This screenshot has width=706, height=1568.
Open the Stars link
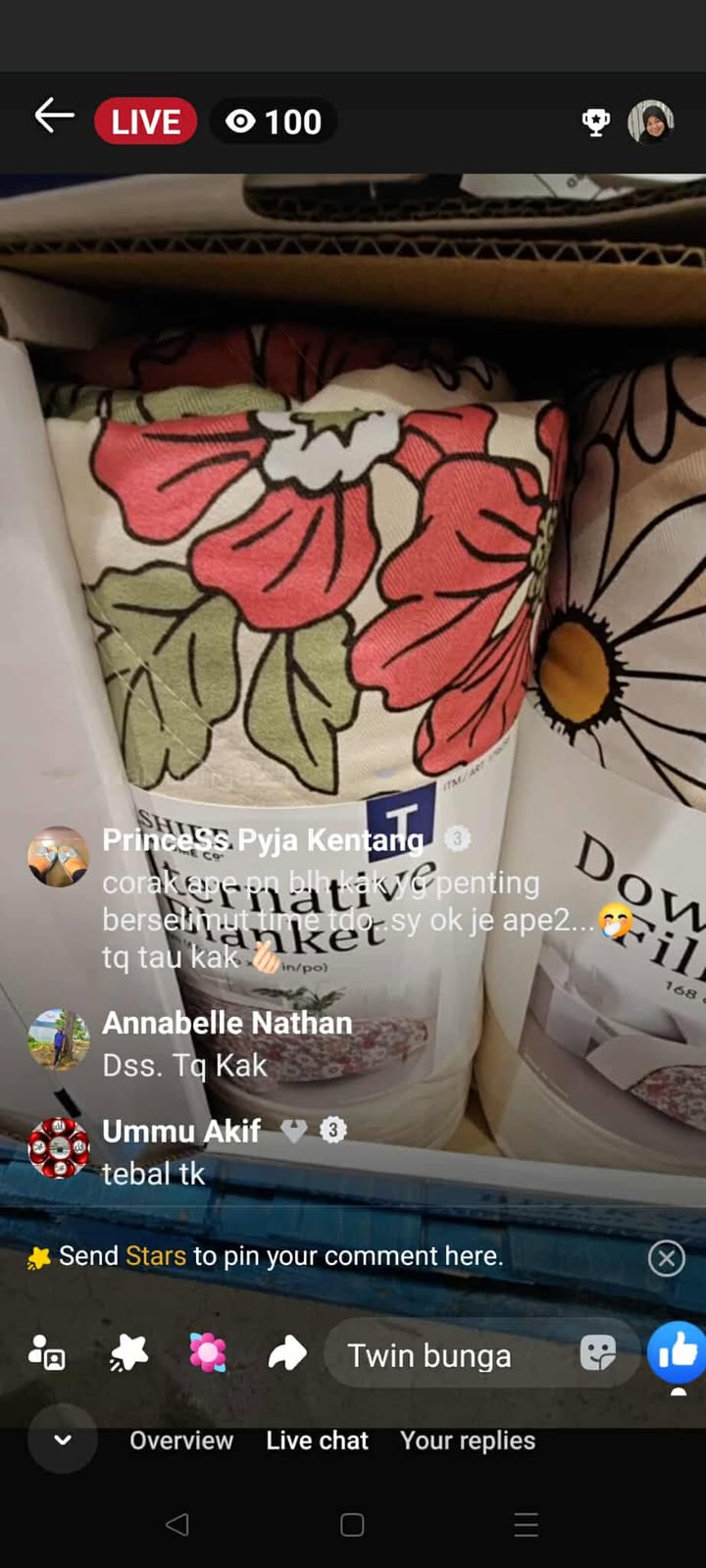point(155,1256)
